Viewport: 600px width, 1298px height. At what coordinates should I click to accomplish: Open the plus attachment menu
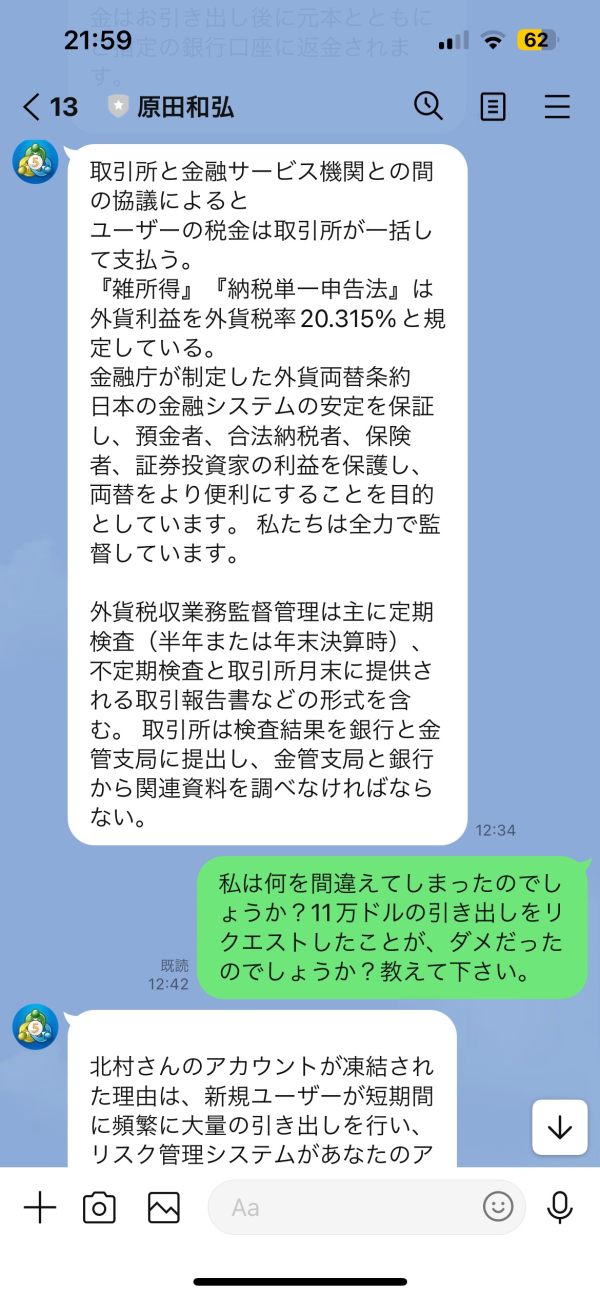40,1208
